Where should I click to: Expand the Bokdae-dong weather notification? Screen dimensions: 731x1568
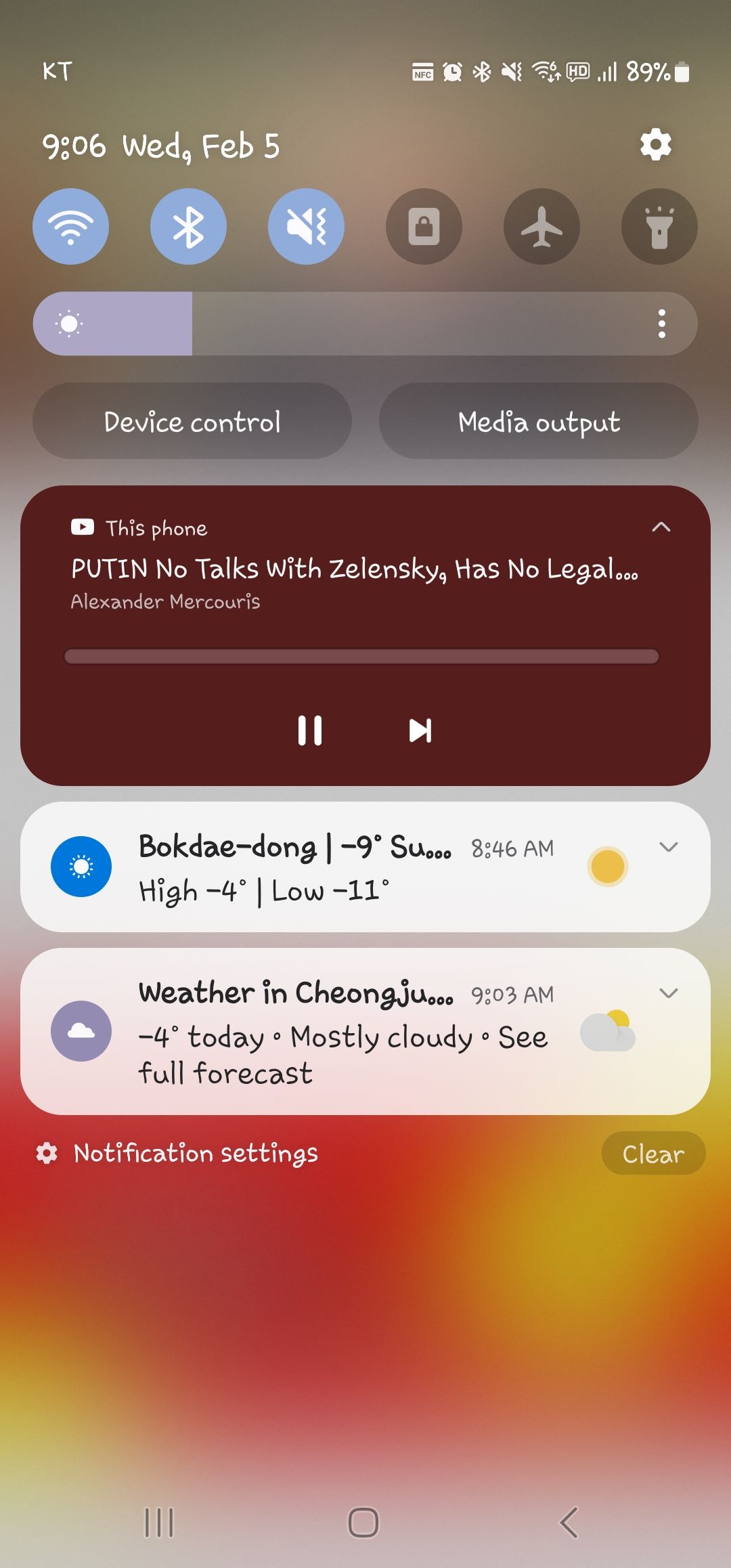point(669,847)
